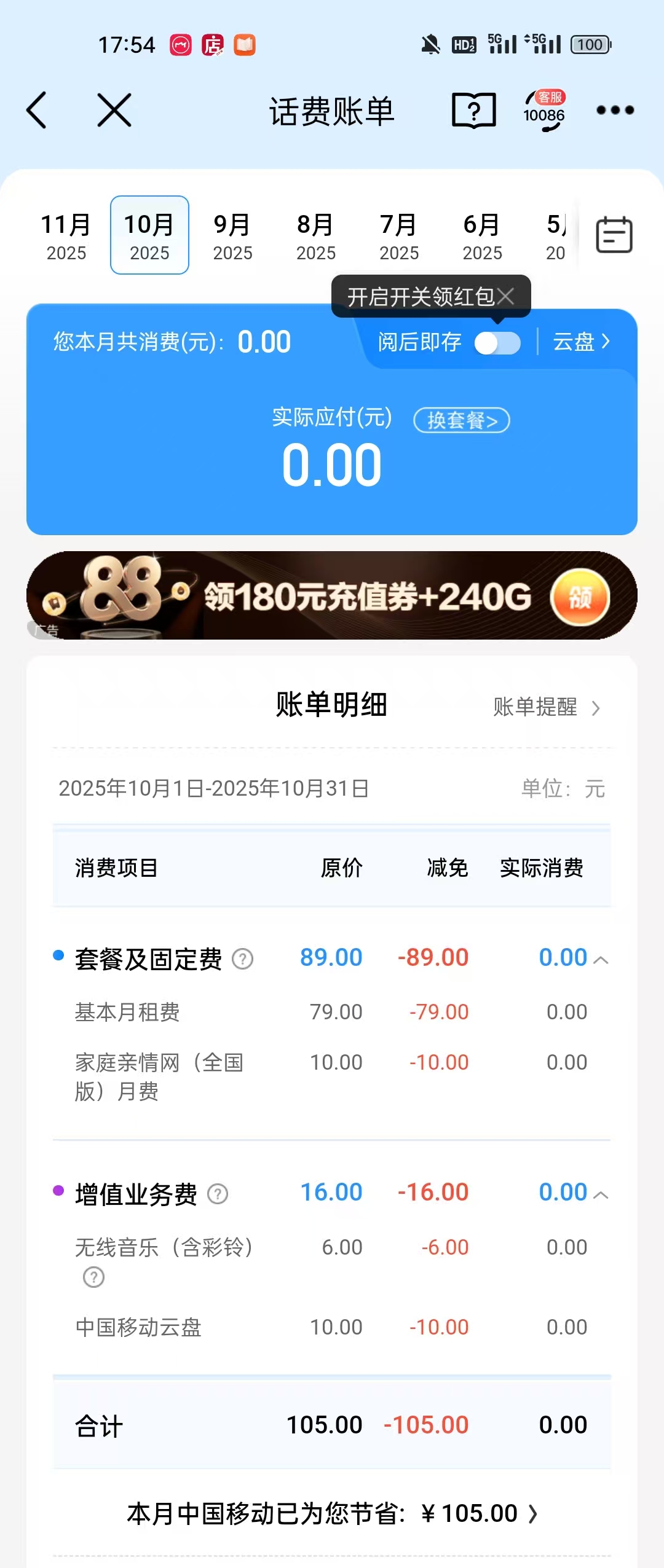Screen dimensions: 664x1568
Task: Open the 云盘 link
Action: pos(581,342)
